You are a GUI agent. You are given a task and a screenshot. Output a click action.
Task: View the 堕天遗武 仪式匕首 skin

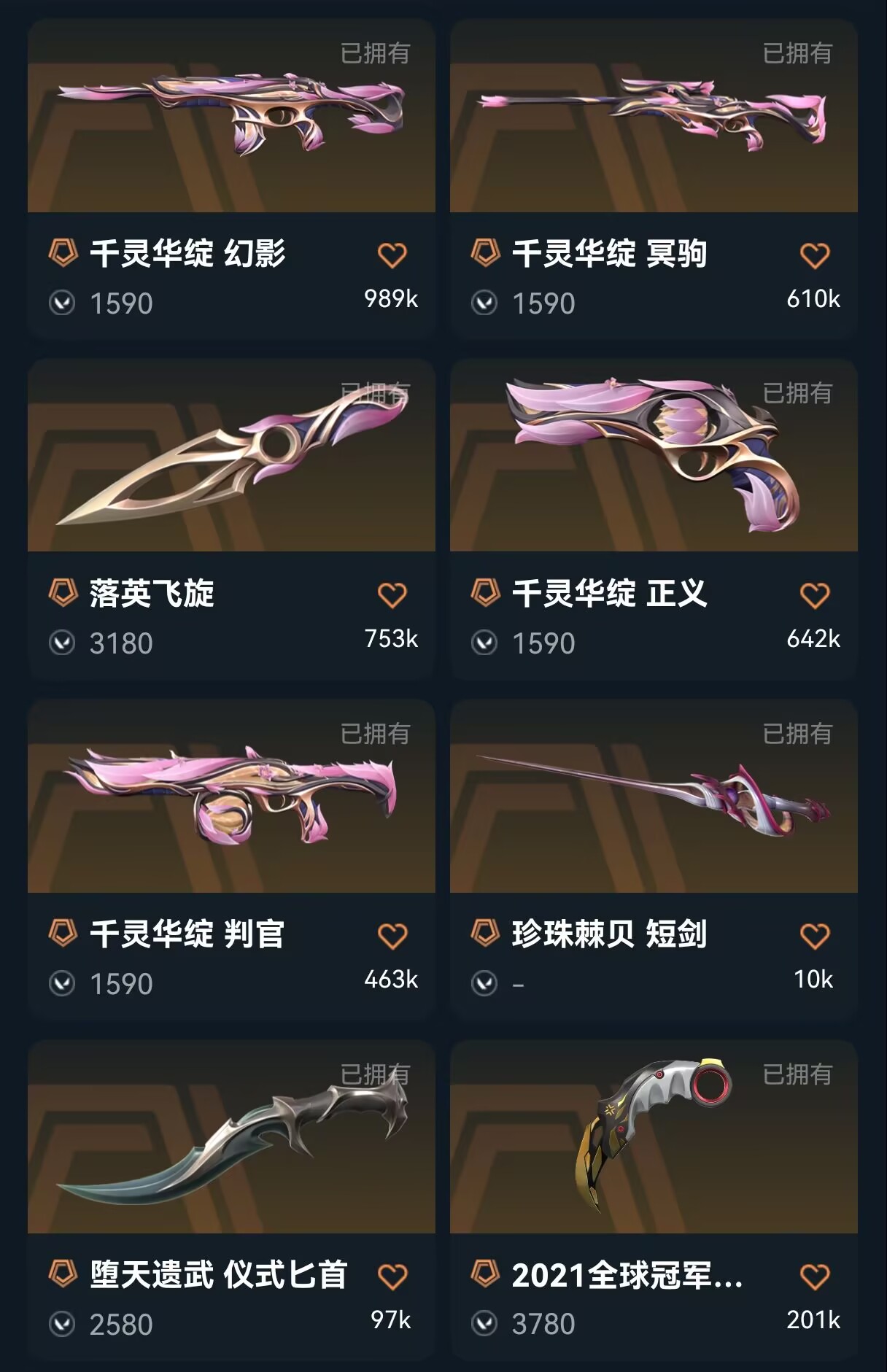click(231, 1138)
